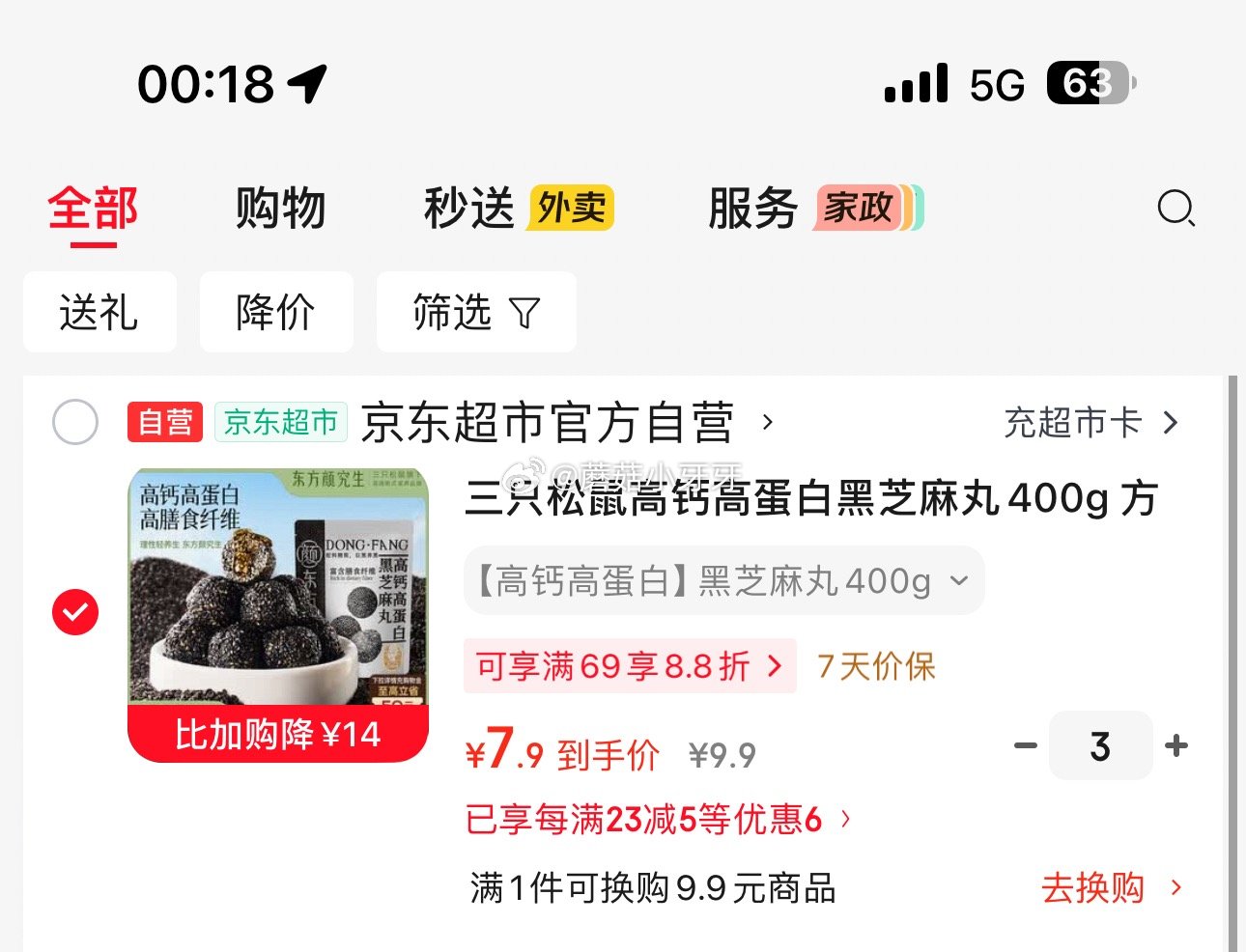View the 满69享8.8折 promotion
1246x952 pixels.
[629, 666]
